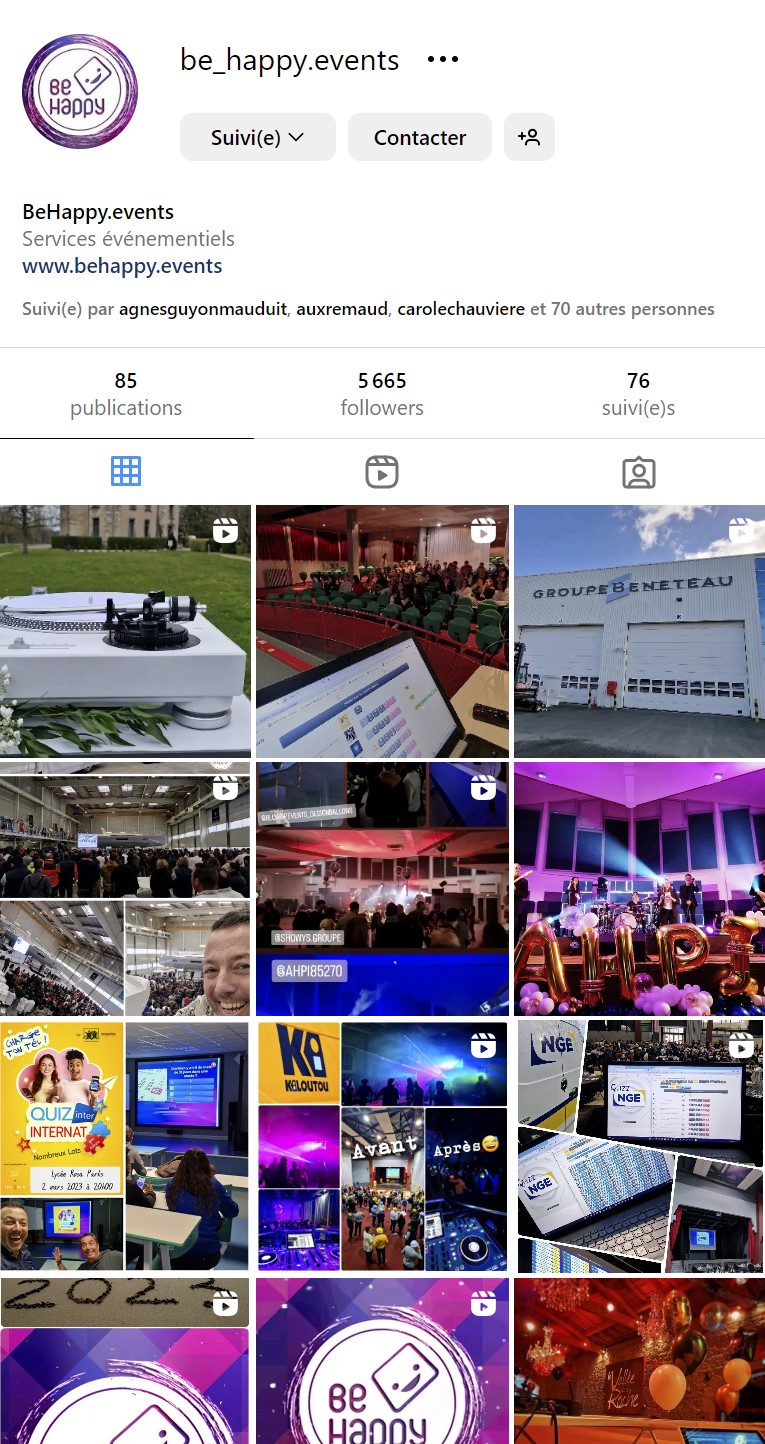This screenshot has width=765, height=1444.
Task: Open the three-dot options menu
Action: 443,60
